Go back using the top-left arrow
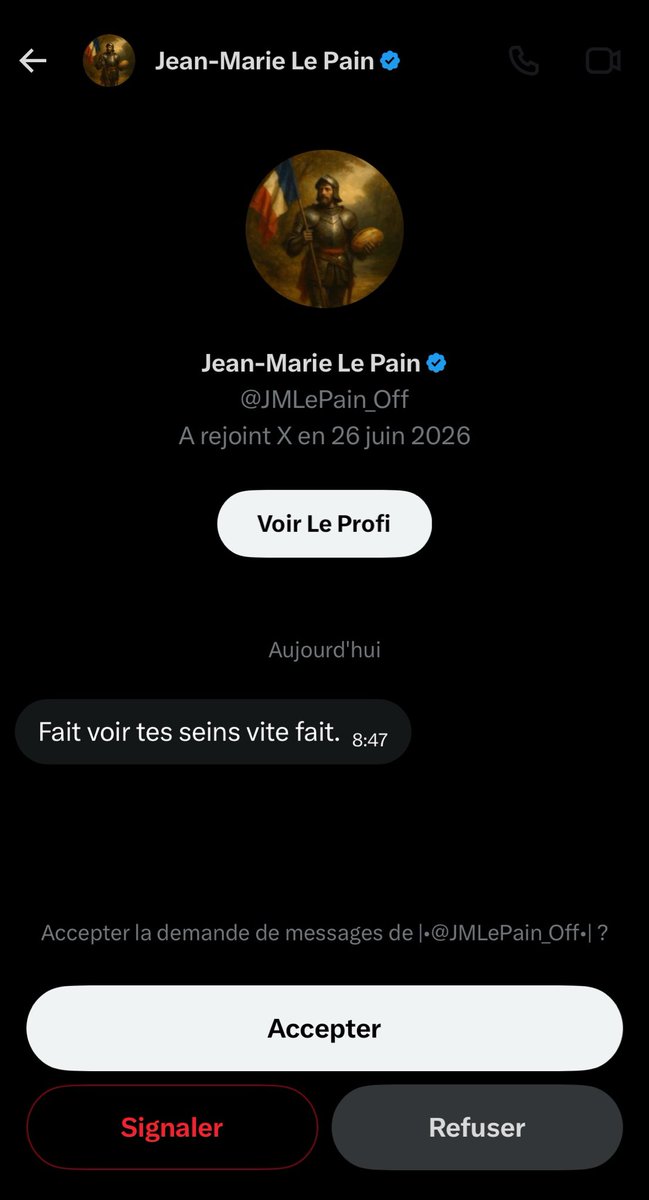Viewport: 649px width, 1200px height. point(33,61)
